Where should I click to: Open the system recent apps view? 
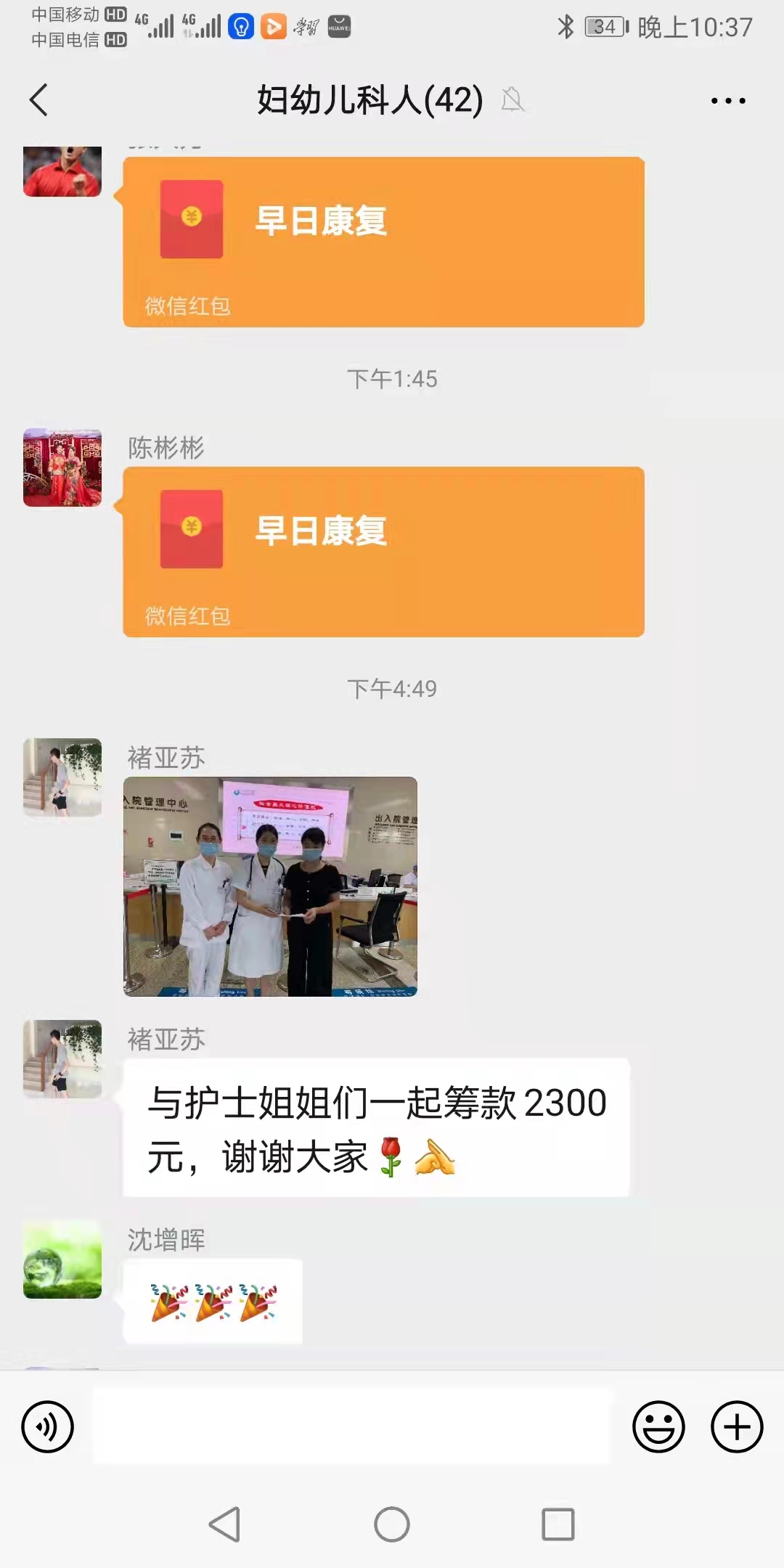click(x=558, y=1524)
